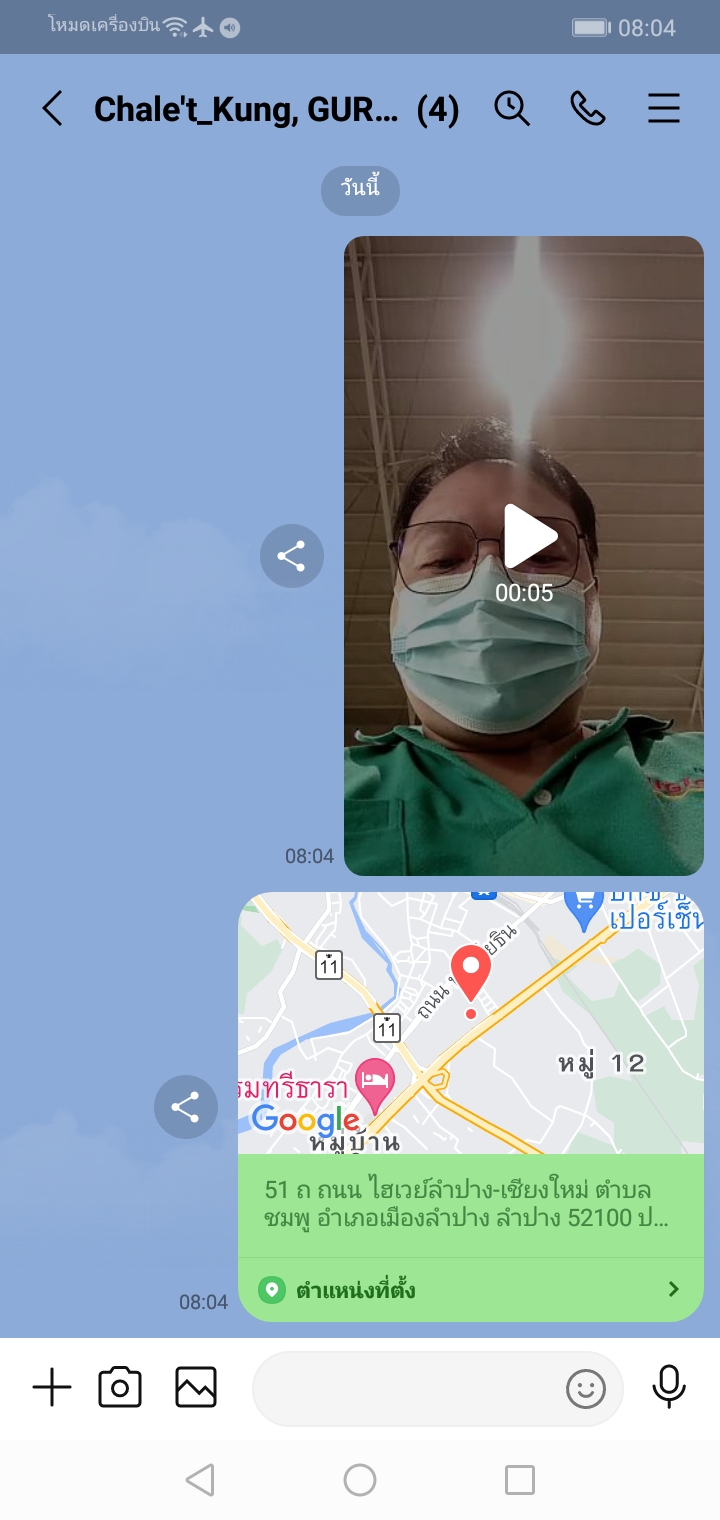
Task: Share the video message
Action: click(x=291, y=556)
